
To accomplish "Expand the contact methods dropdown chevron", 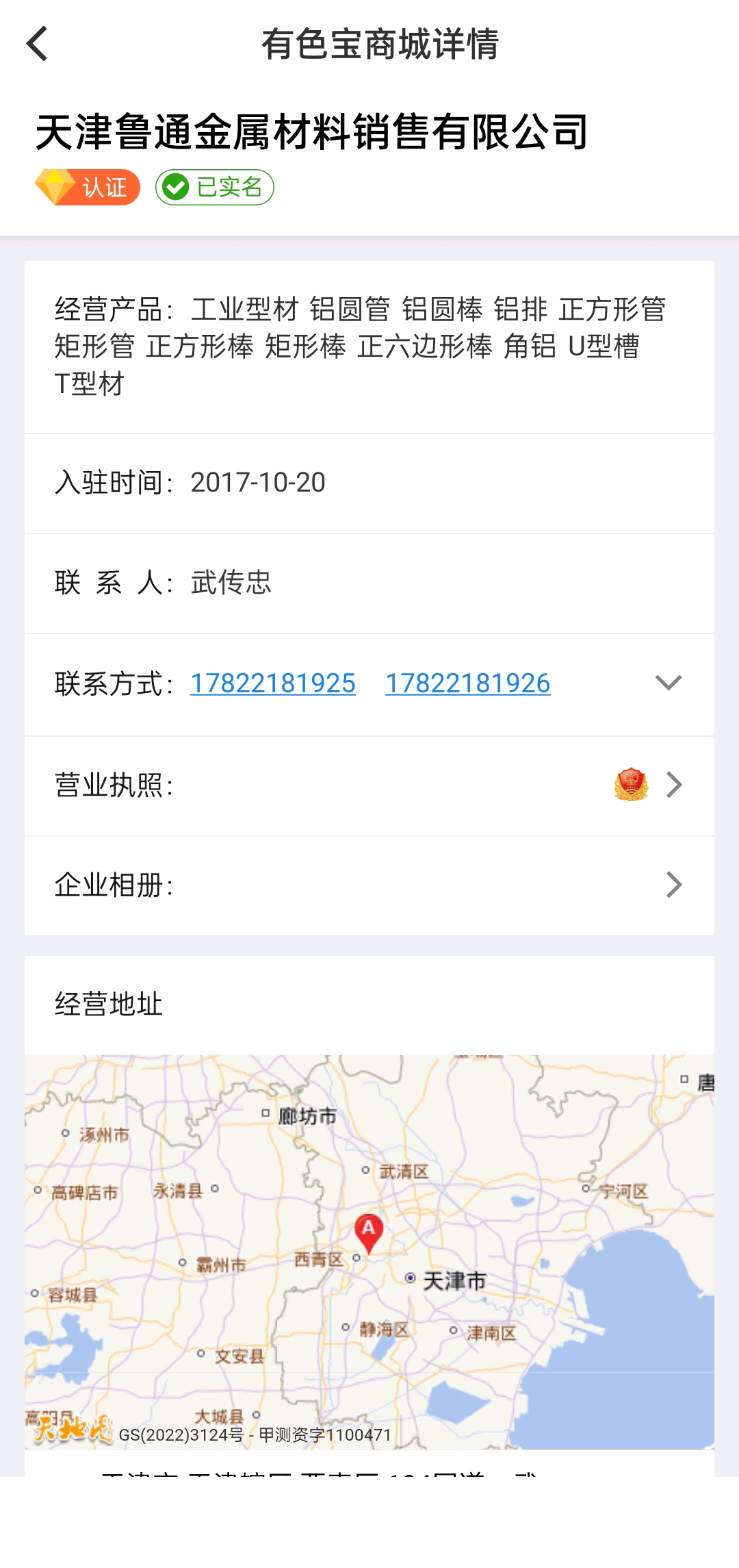I will [x=669, y=683].
